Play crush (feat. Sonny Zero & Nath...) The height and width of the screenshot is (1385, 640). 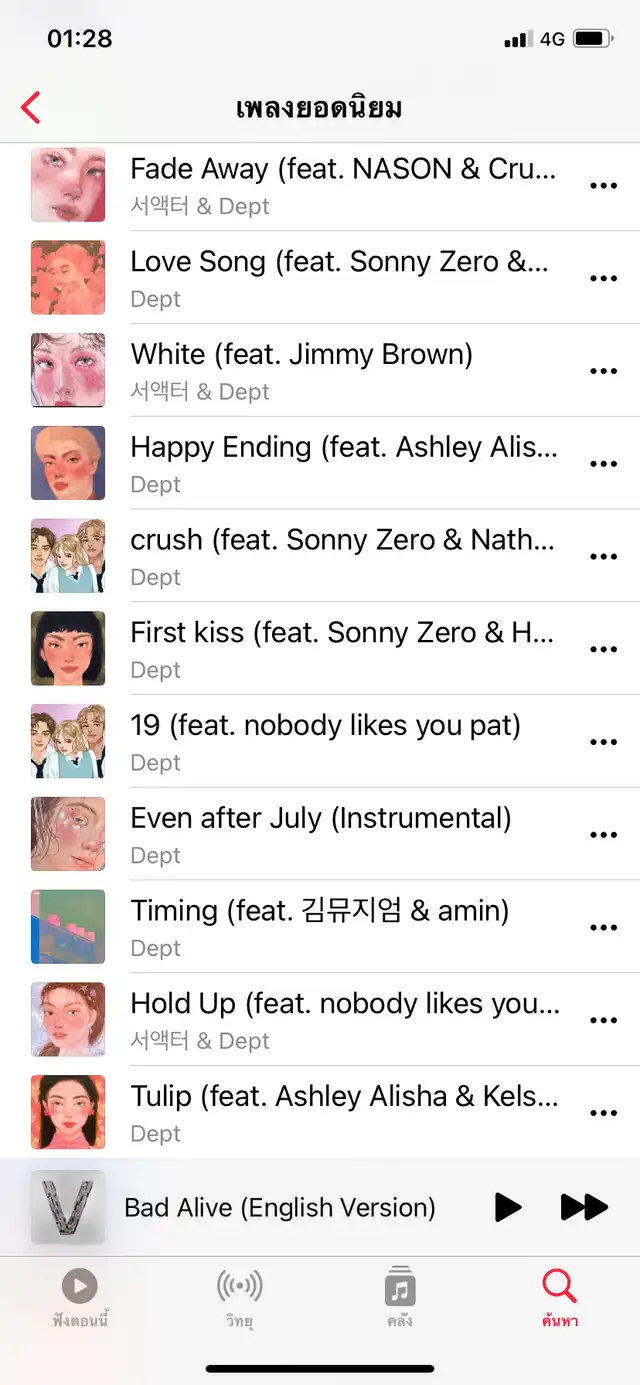340,556
